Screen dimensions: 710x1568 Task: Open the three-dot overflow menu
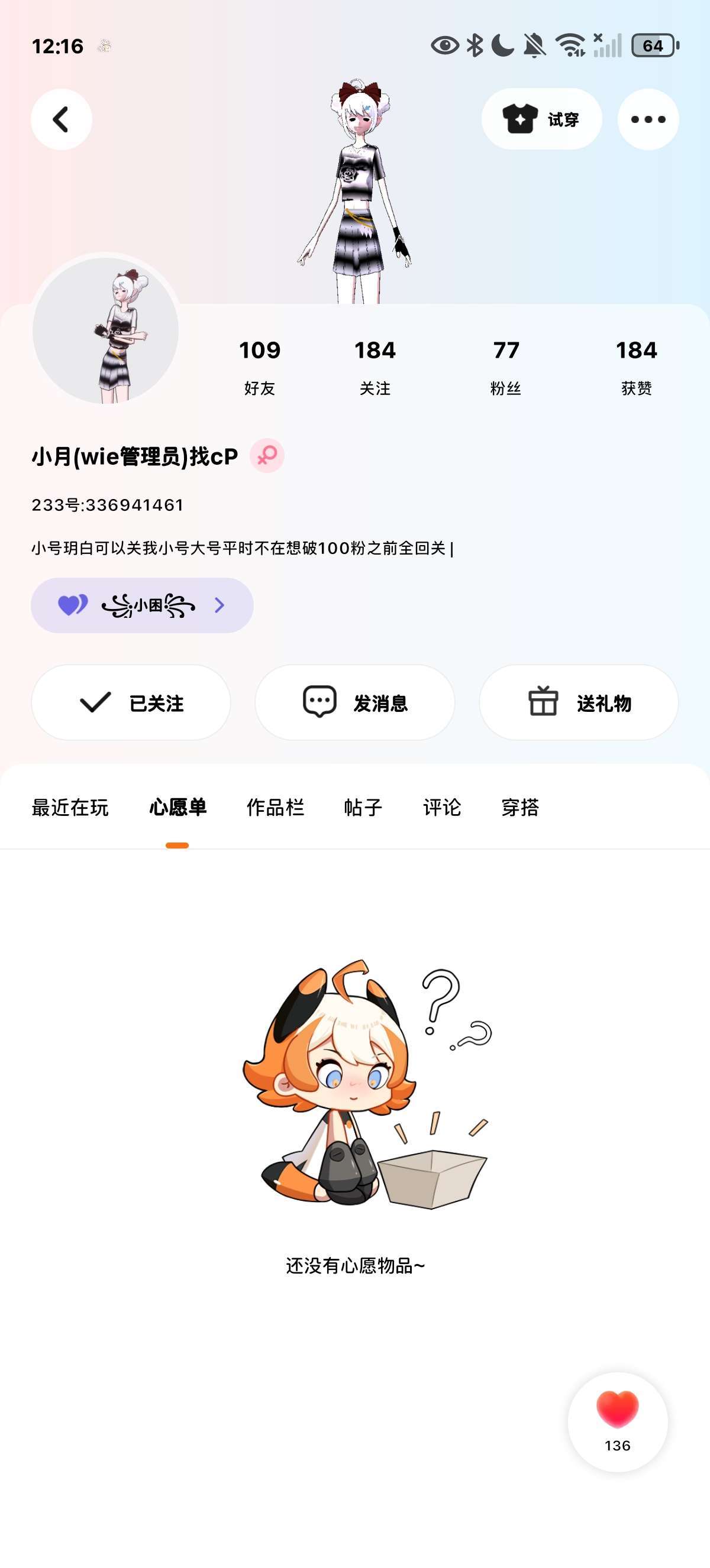[647, 119]
